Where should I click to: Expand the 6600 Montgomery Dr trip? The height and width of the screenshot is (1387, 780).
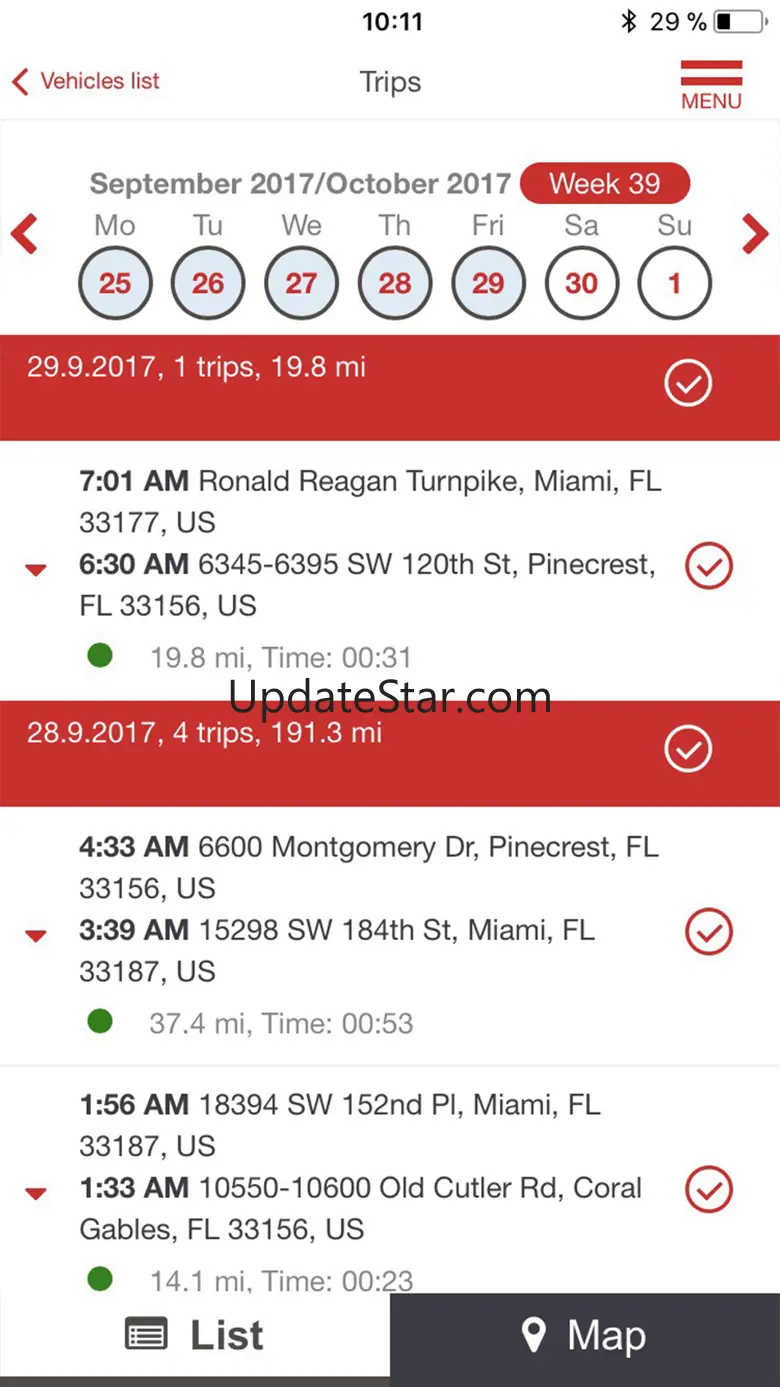(x=36, y=936)
